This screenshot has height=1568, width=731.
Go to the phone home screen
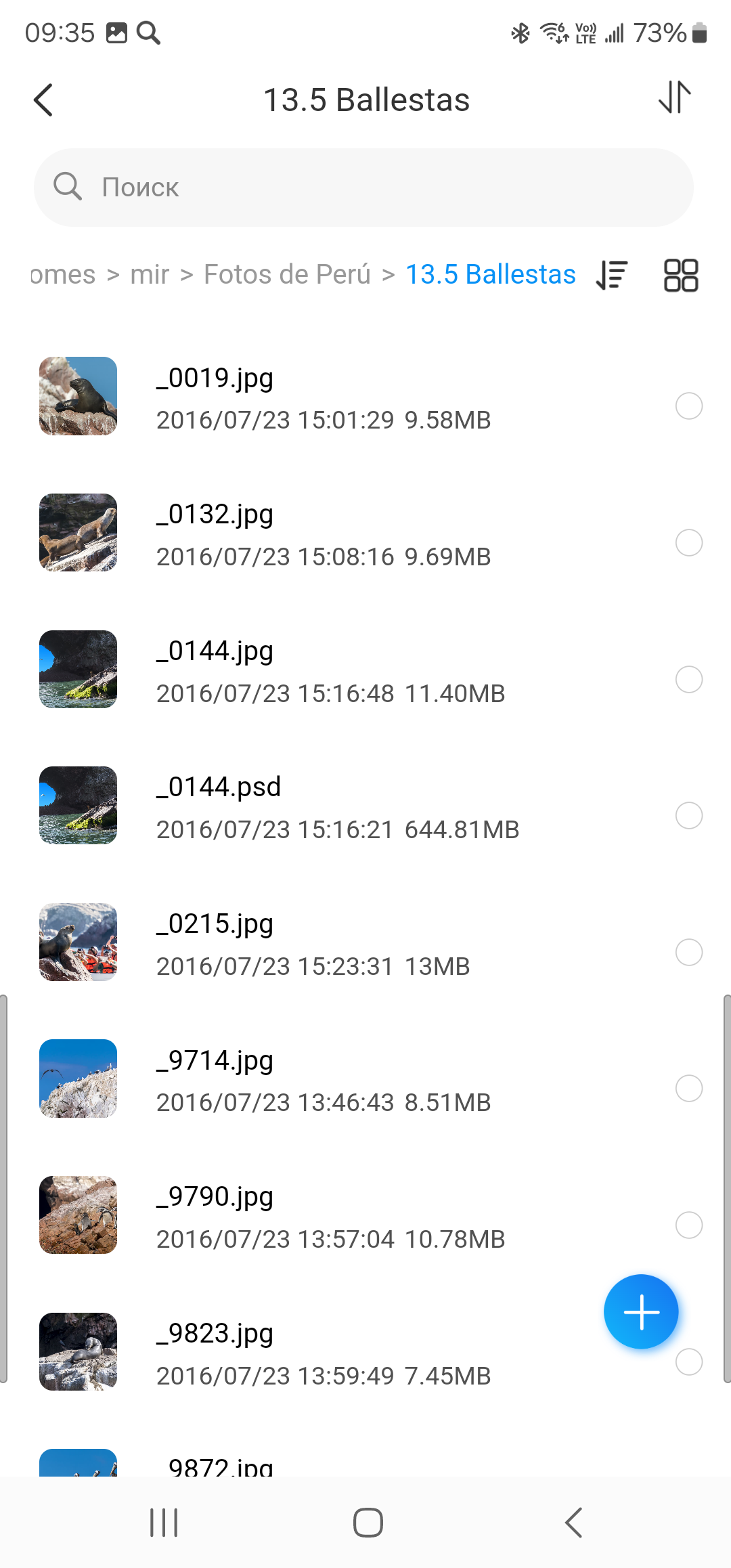[x=368, y=1523]
